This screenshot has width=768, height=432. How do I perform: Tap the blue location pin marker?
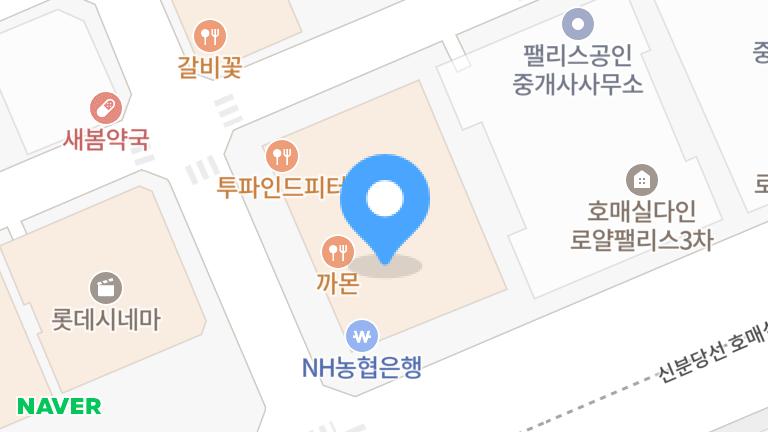384,201
